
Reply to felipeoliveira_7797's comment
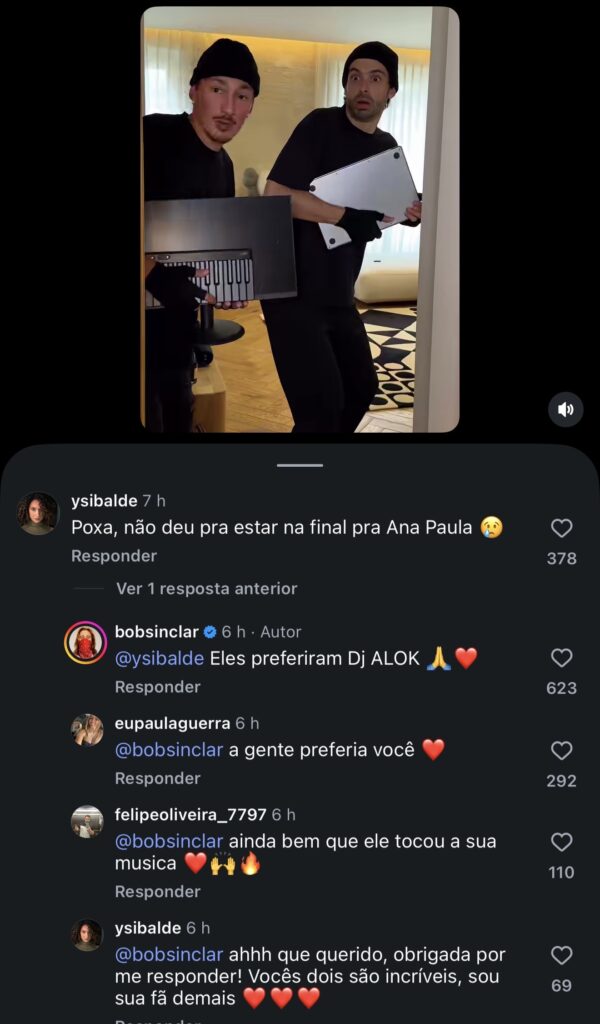pos(157,891)
